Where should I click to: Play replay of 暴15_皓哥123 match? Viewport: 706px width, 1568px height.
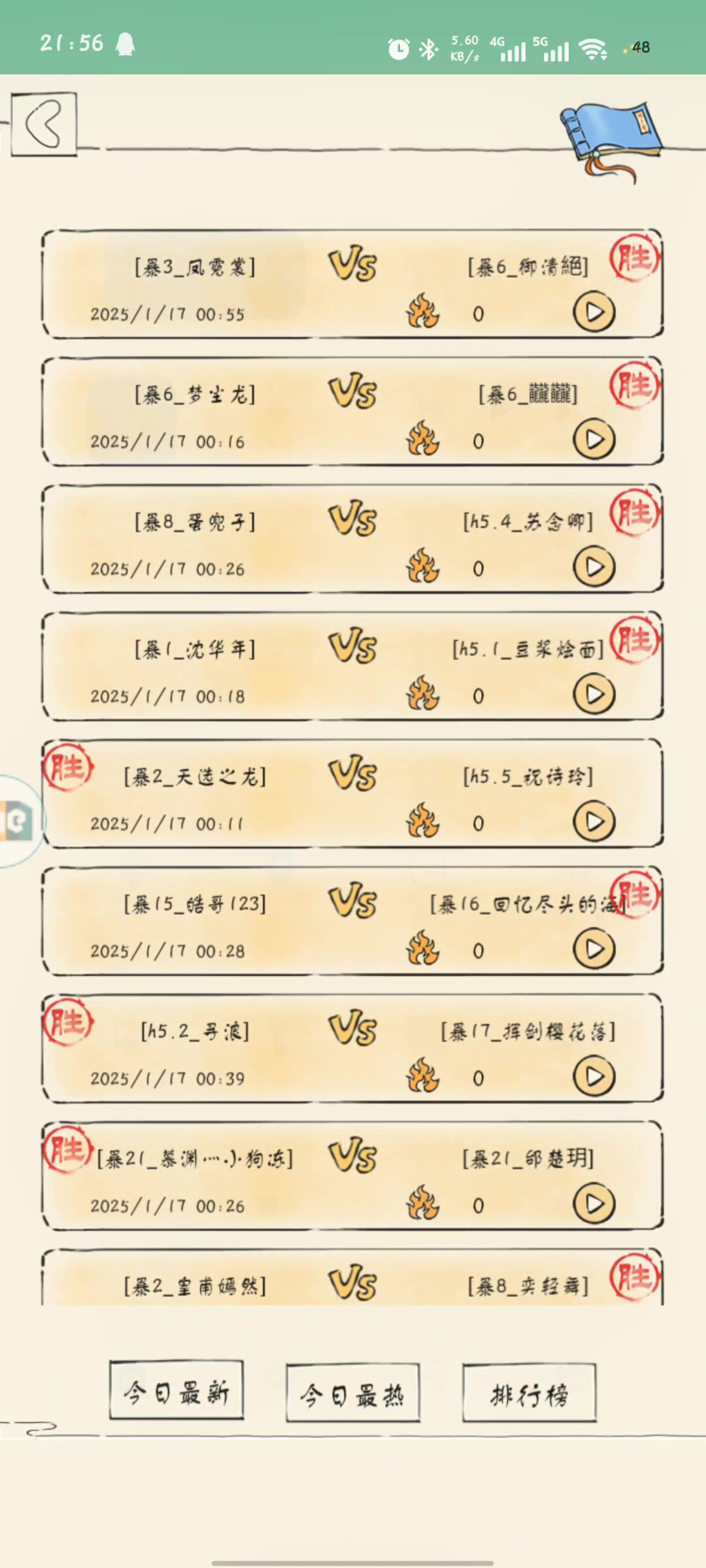(x=594, y=949)
